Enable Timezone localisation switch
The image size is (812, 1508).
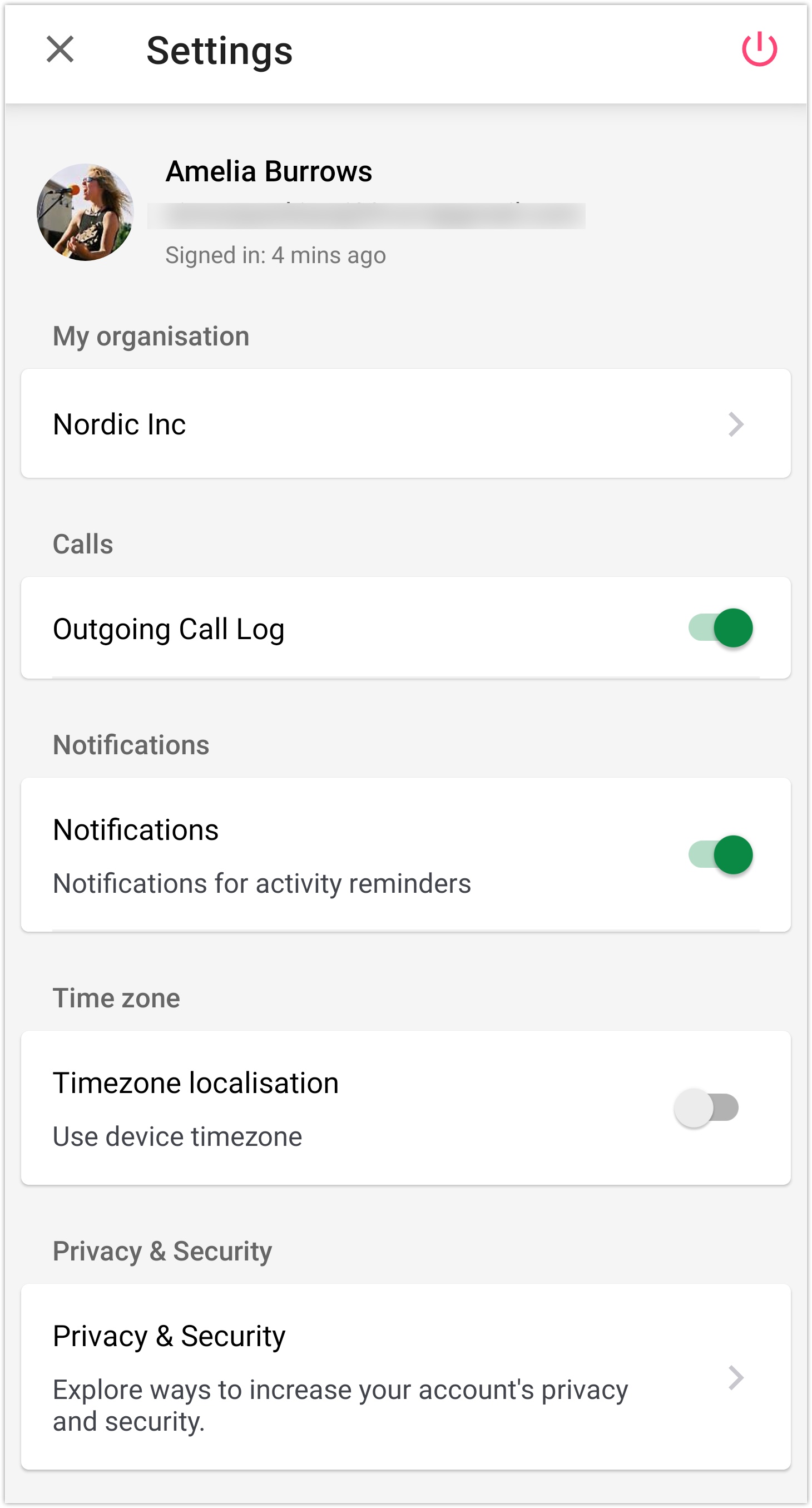706,1107
